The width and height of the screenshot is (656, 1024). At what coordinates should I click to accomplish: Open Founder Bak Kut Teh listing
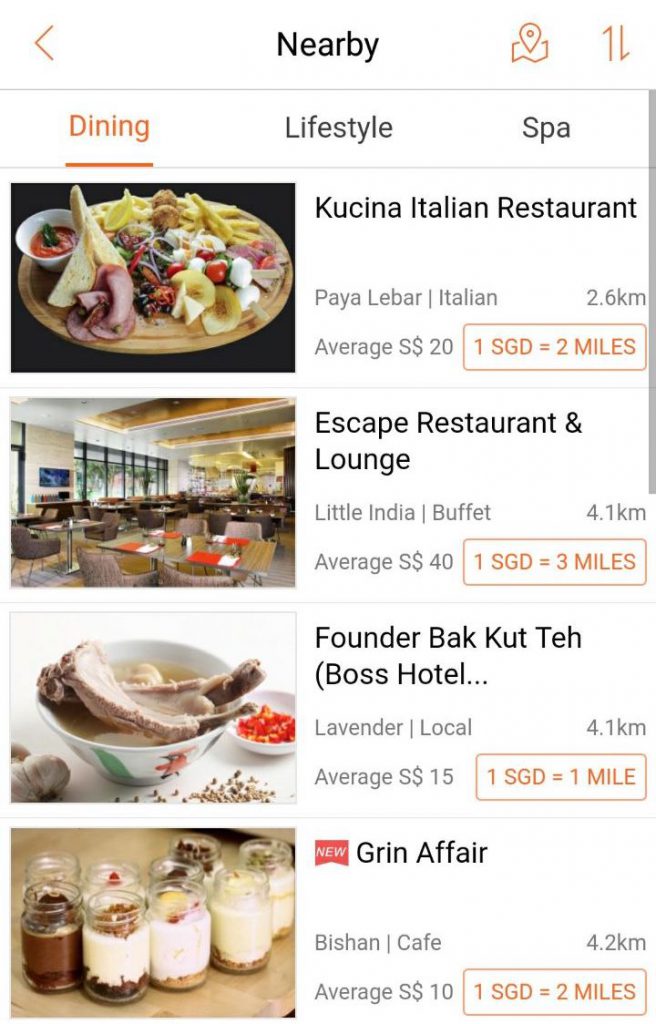(x=448, y=655)
